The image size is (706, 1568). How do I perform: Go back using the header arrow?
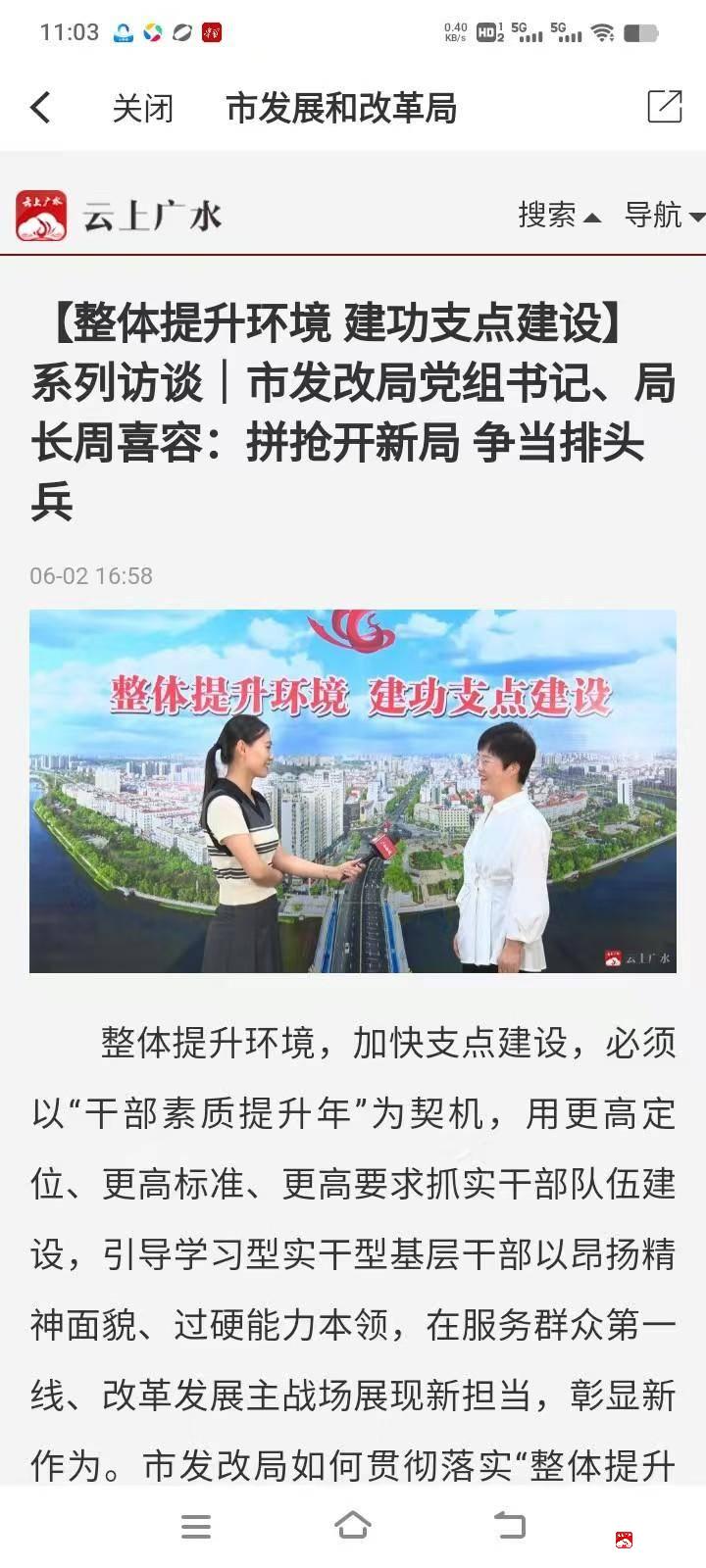tap(40, 108)
